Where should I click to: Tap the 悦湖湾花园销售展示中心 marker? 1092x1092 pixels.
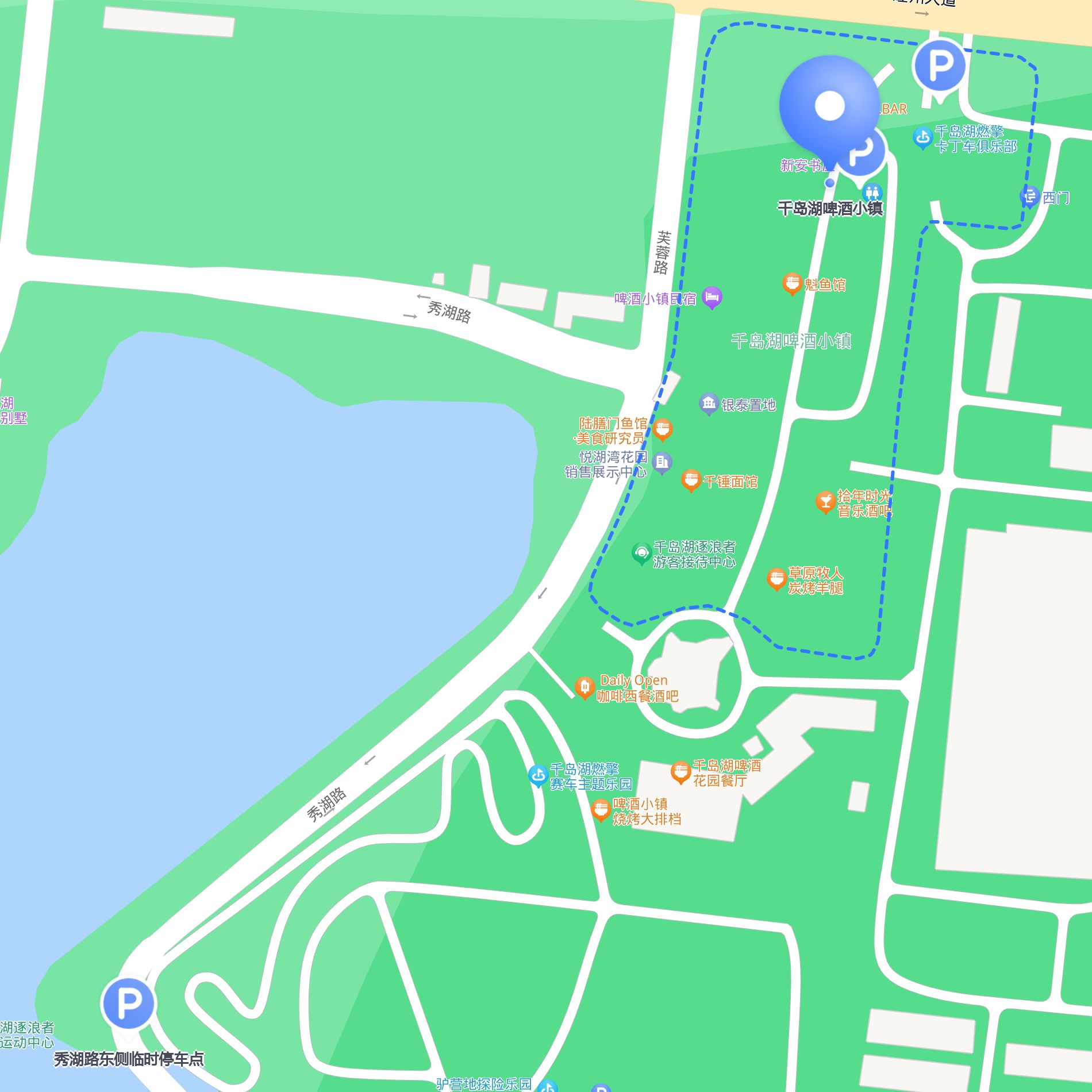click(x=662, y=462)
